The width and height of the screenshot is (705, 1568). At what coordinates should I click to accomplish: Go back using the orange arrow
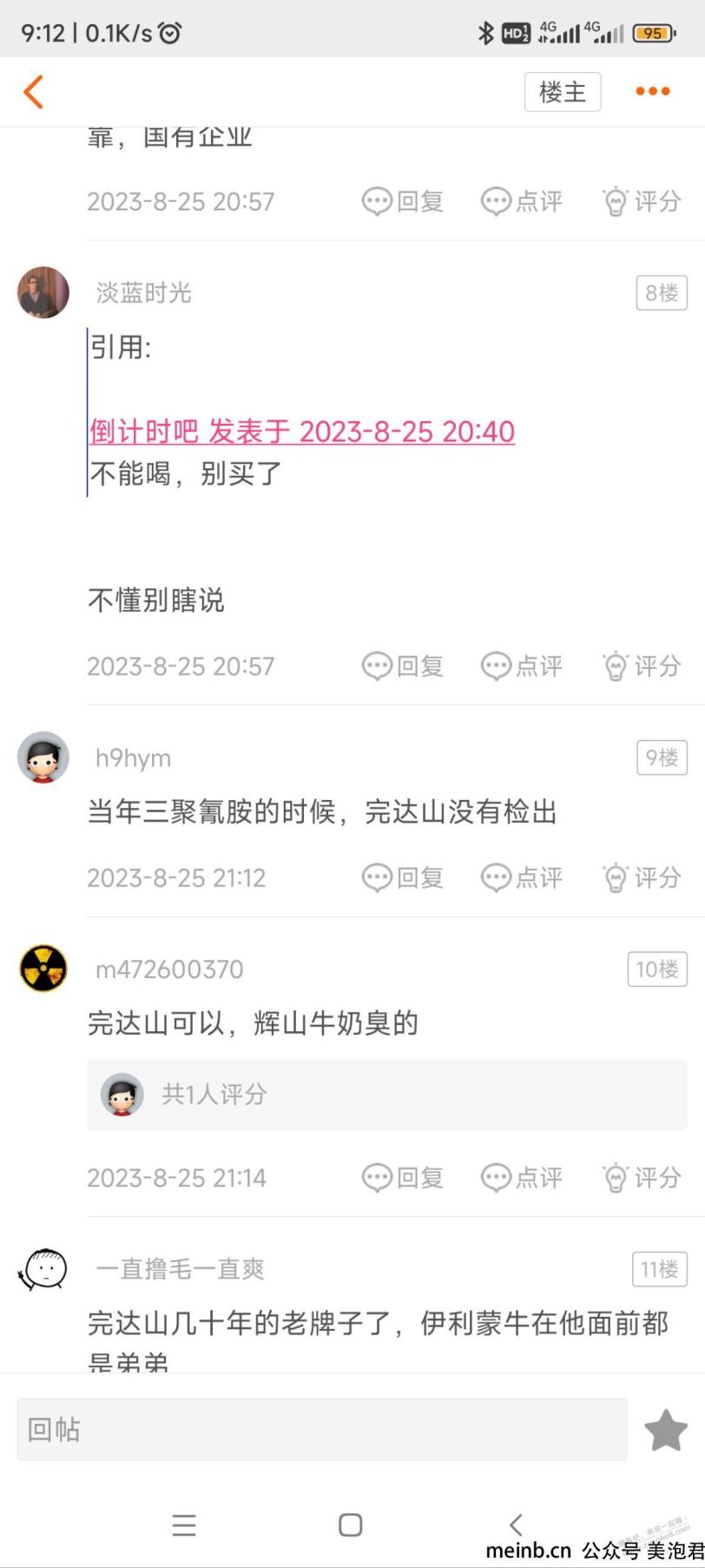point(33,91)
